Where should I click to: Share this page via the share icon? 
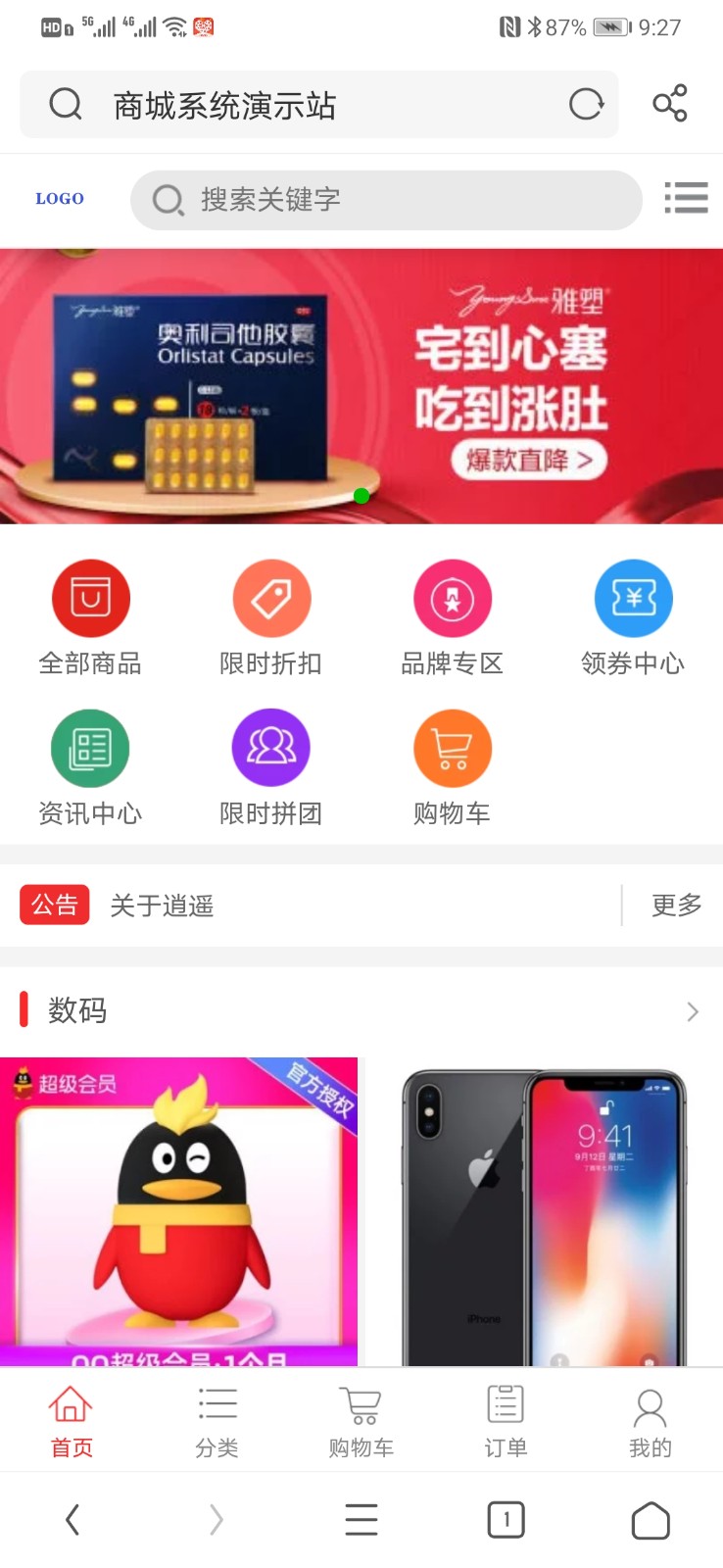(670, 104)
